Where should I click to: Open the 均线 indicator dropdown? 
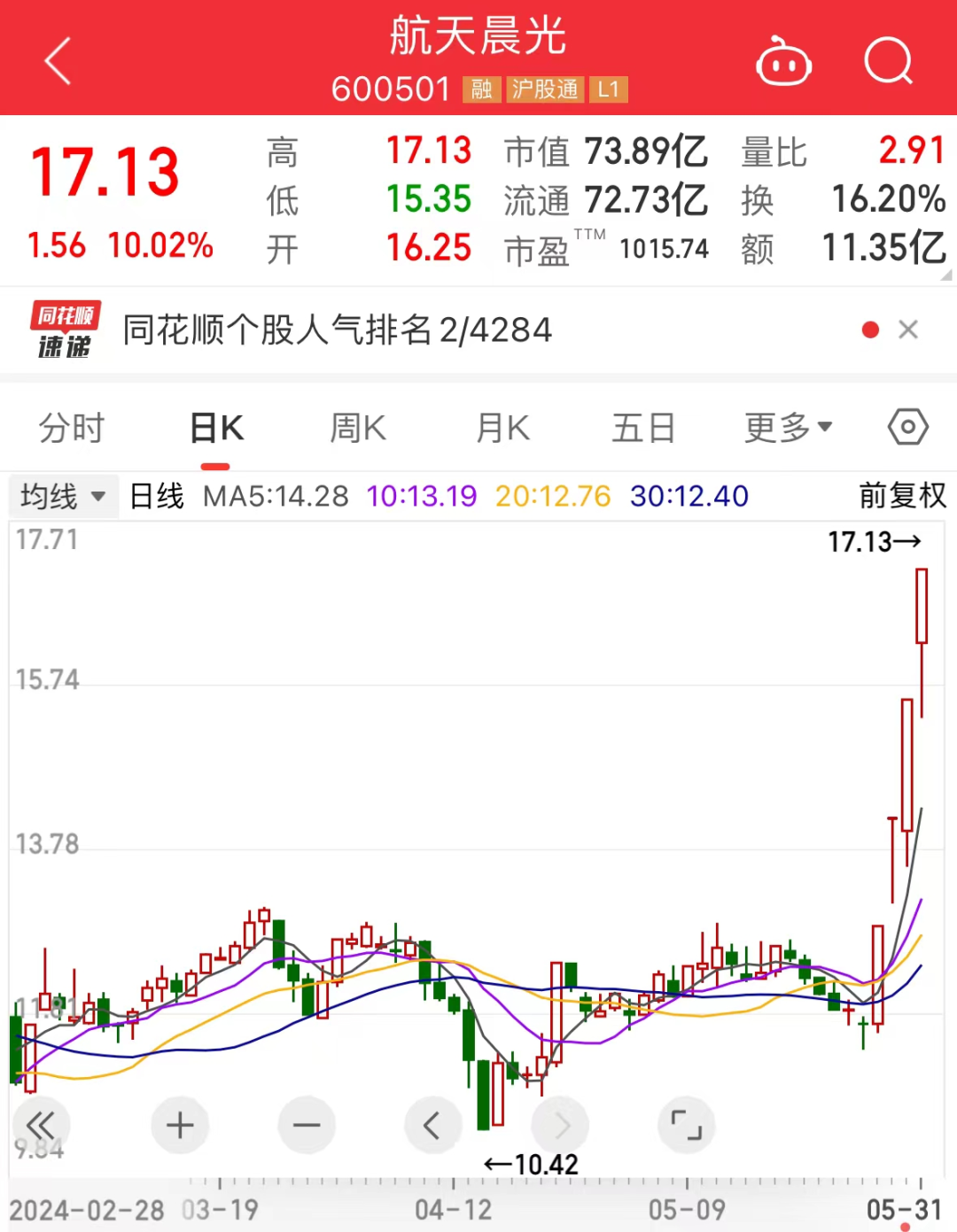(x=62, y=496)
